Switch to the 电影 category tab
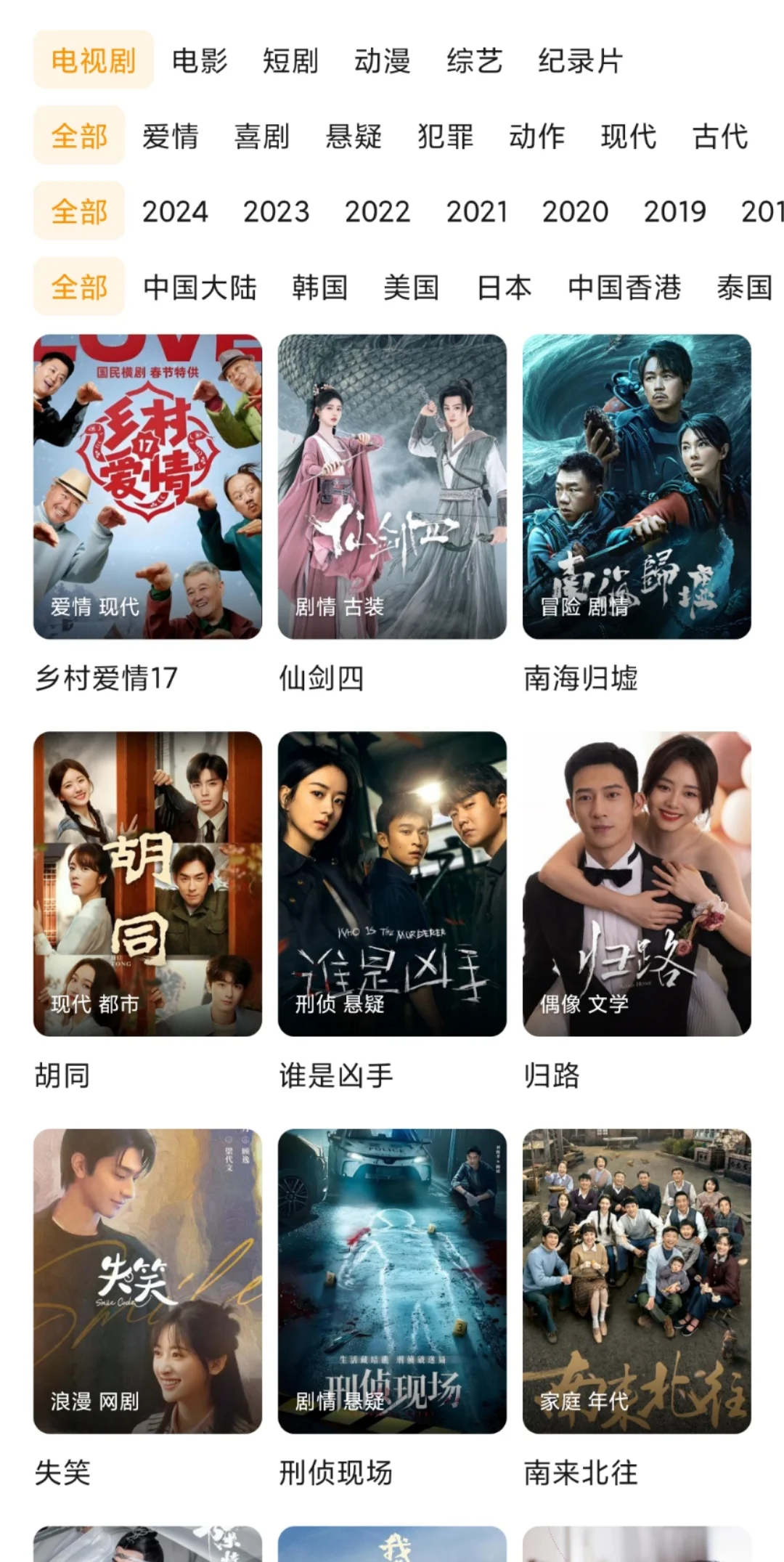Screen dimensions: 784x1562 point(200,61)
